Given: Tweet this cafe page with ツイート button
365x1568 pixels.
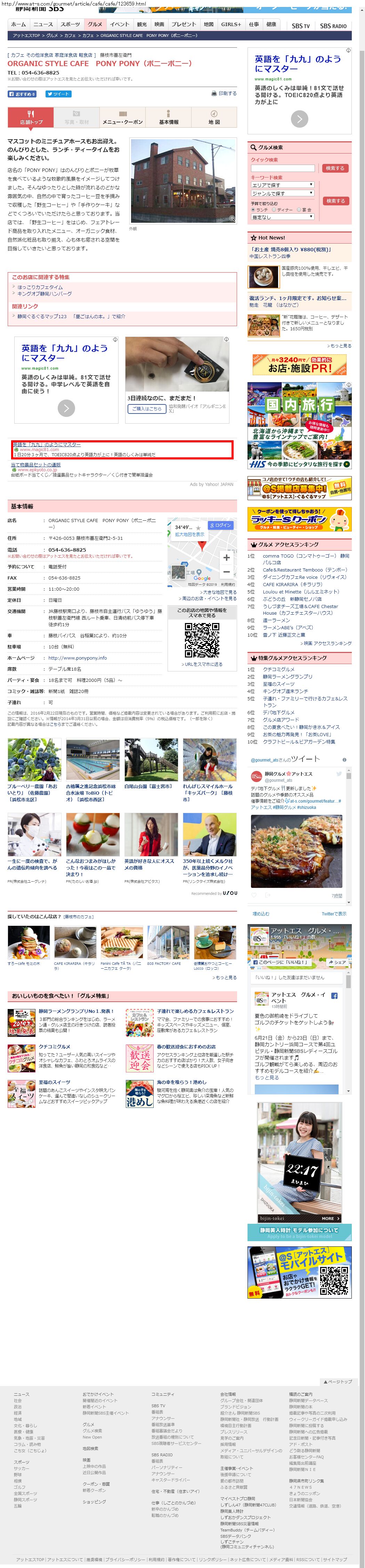Looking at the screenshot, I should pyautogui.click(x=58, y=94).
